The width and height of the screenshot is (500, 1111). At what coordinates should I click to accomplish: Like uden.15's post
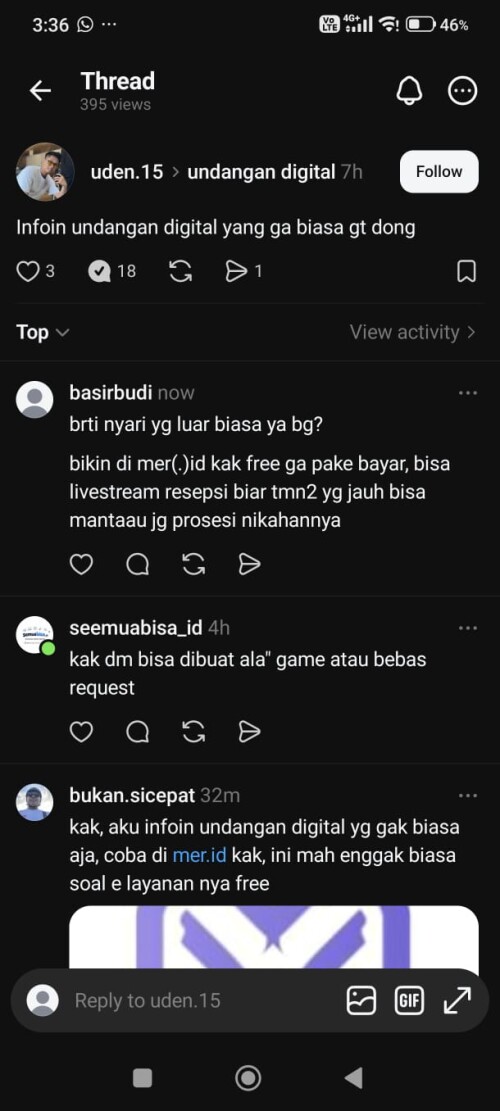point(27,271)
